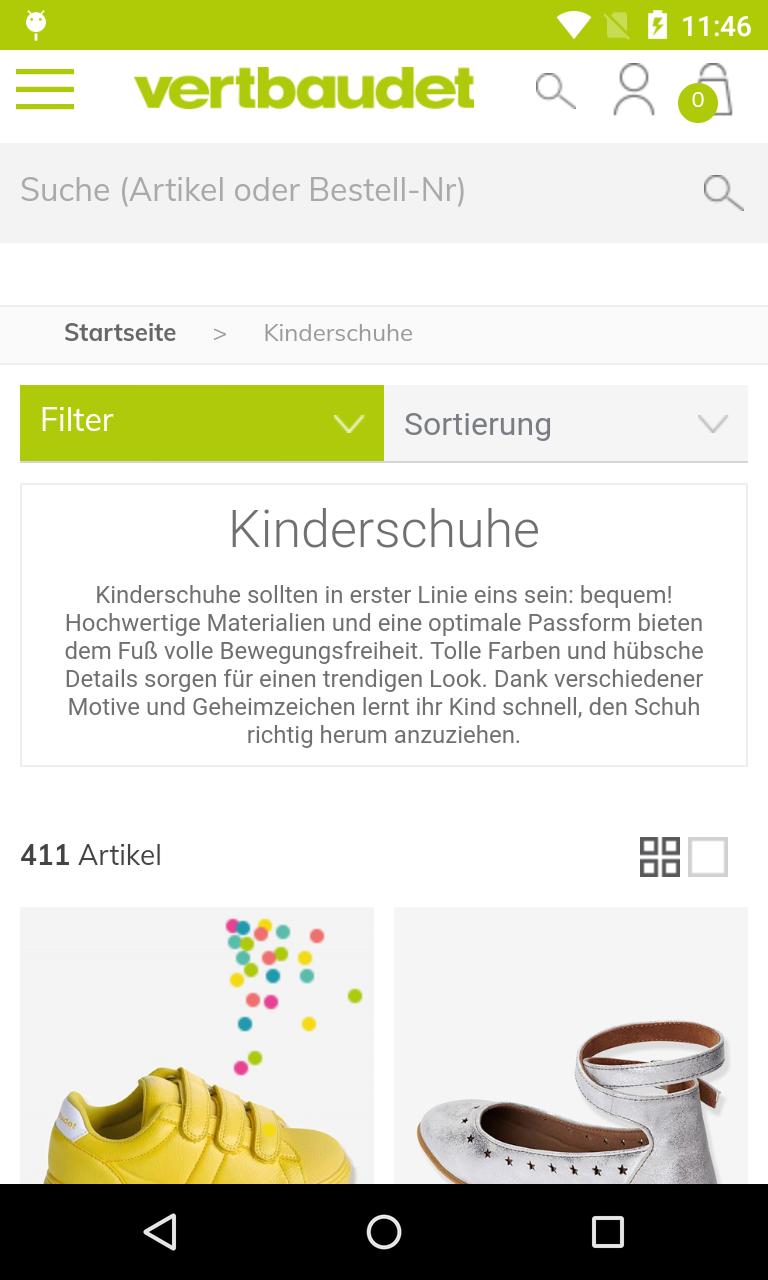Expand the Filter dropdown
Screen dimensions: 768x1280
click(x=202, y=422)
